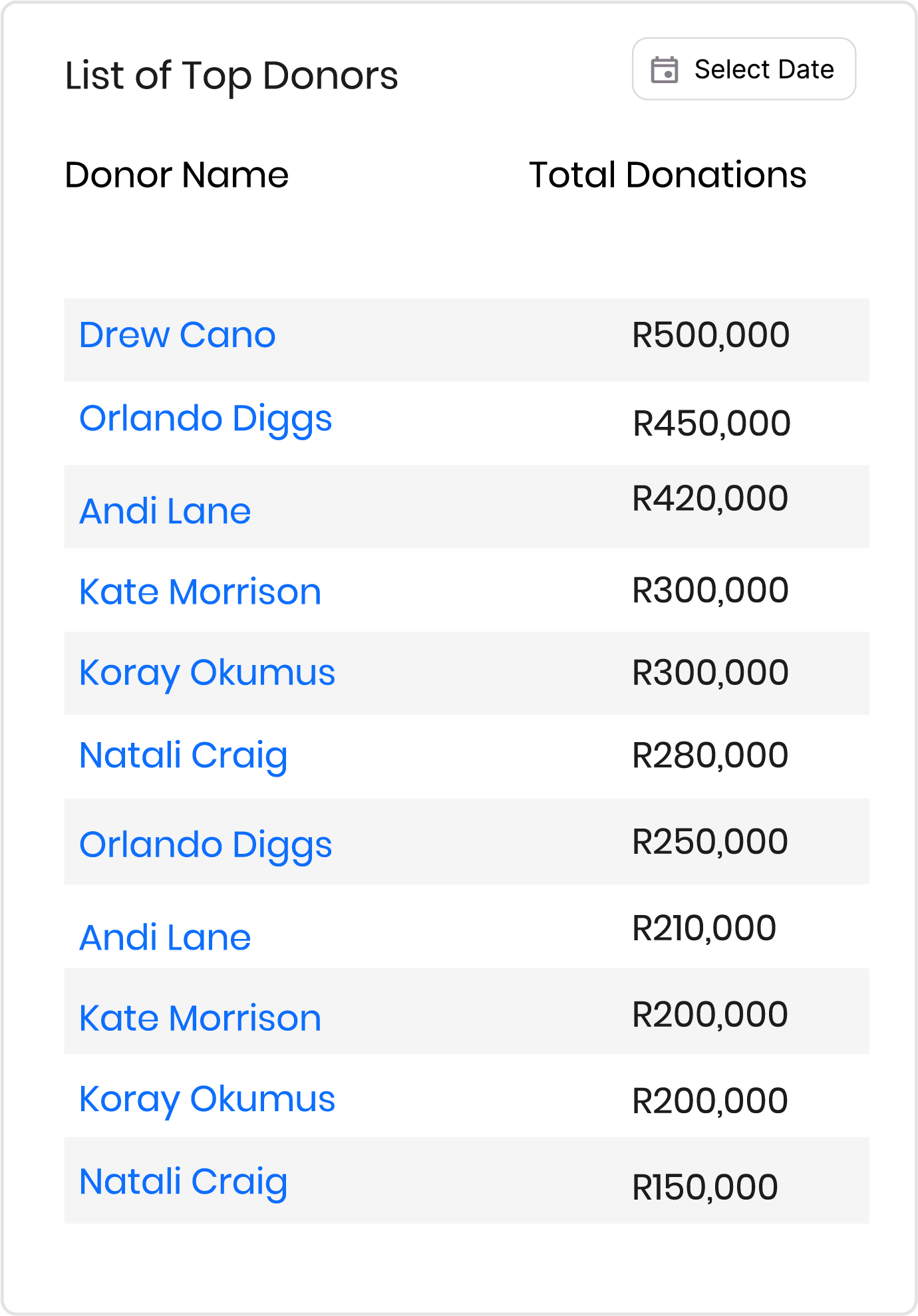Select the second Orlando Diggs entry
Image resolution: width=918 pixels, height=1316 pixels.
[x=206, y=845]
